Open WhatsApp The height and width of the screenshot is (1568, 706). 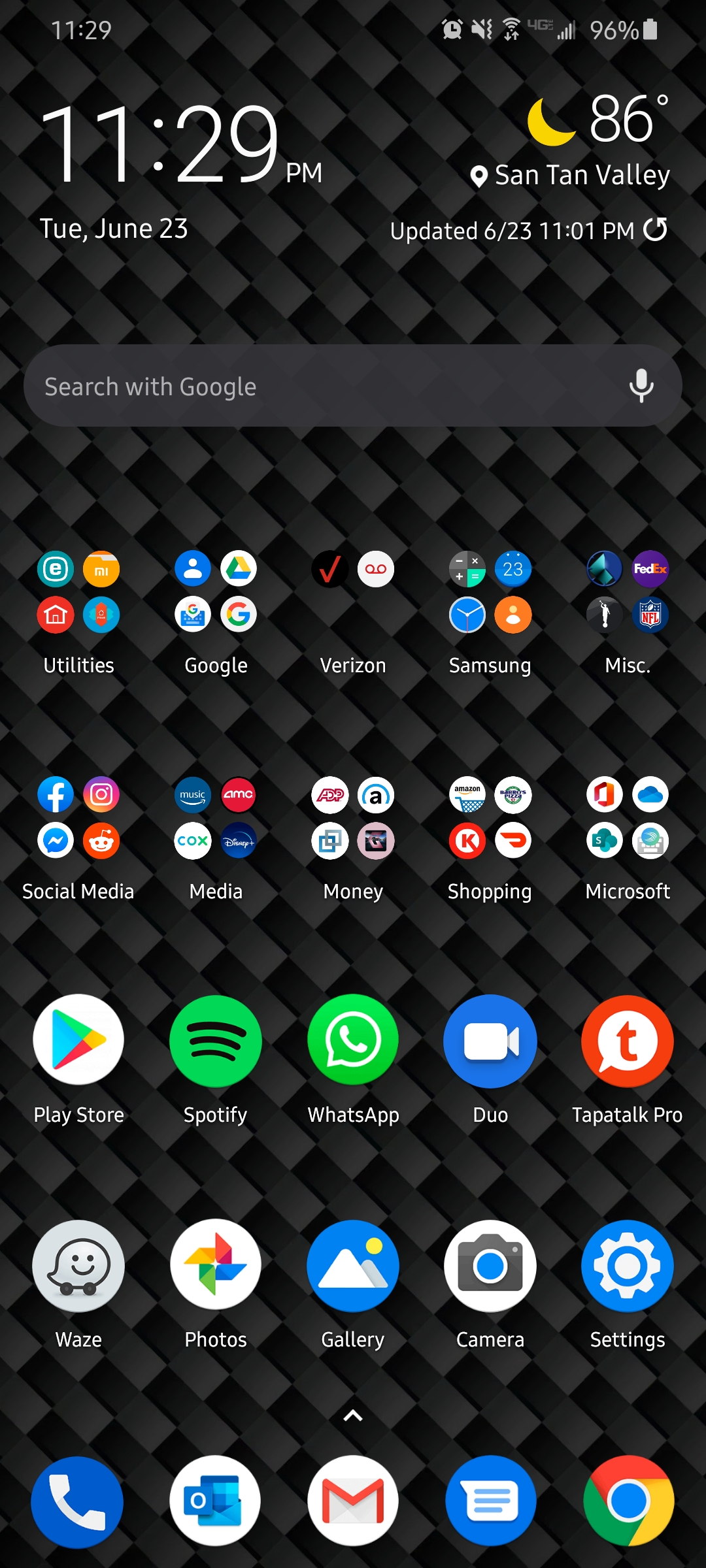(353, 1040)
